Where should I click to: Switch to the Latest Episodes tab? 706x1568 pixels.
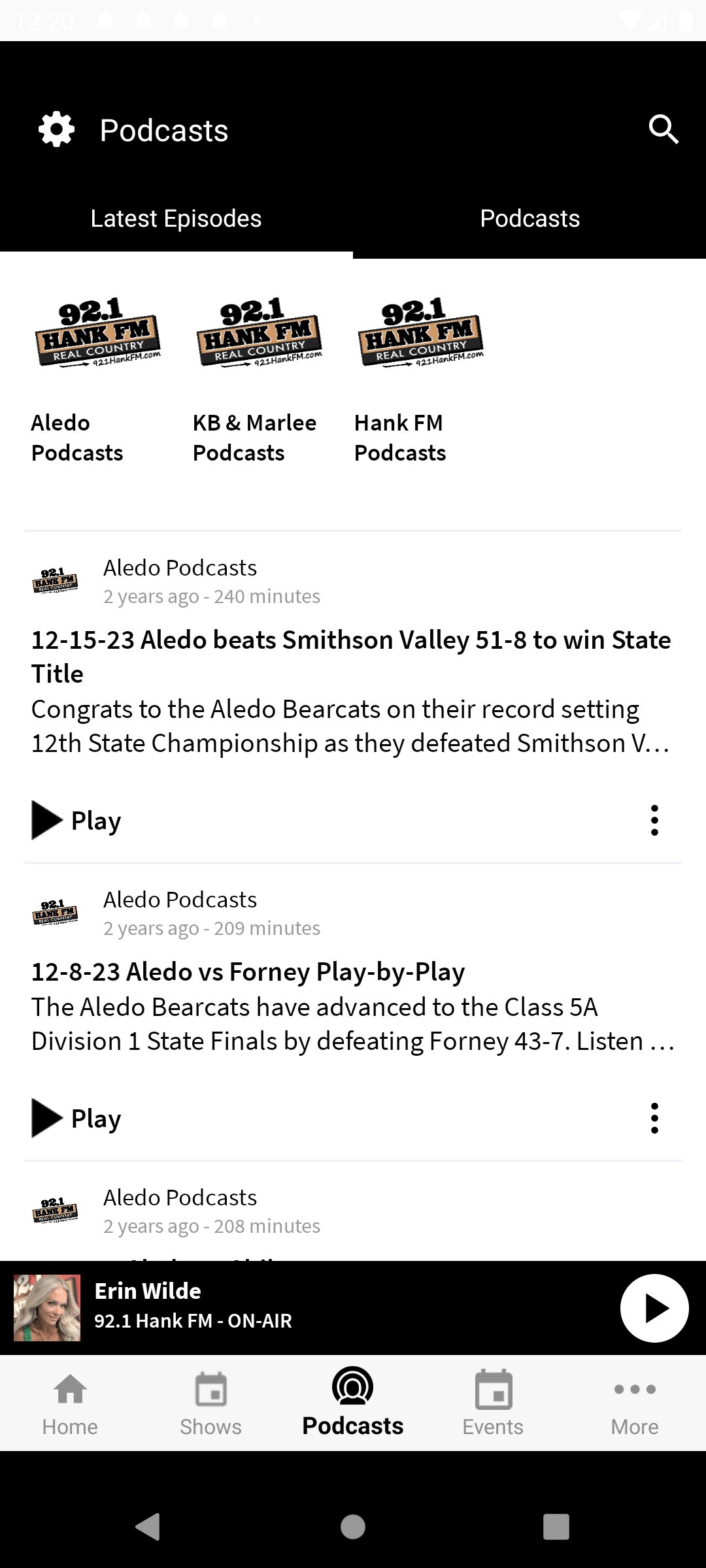pos(176,218)
